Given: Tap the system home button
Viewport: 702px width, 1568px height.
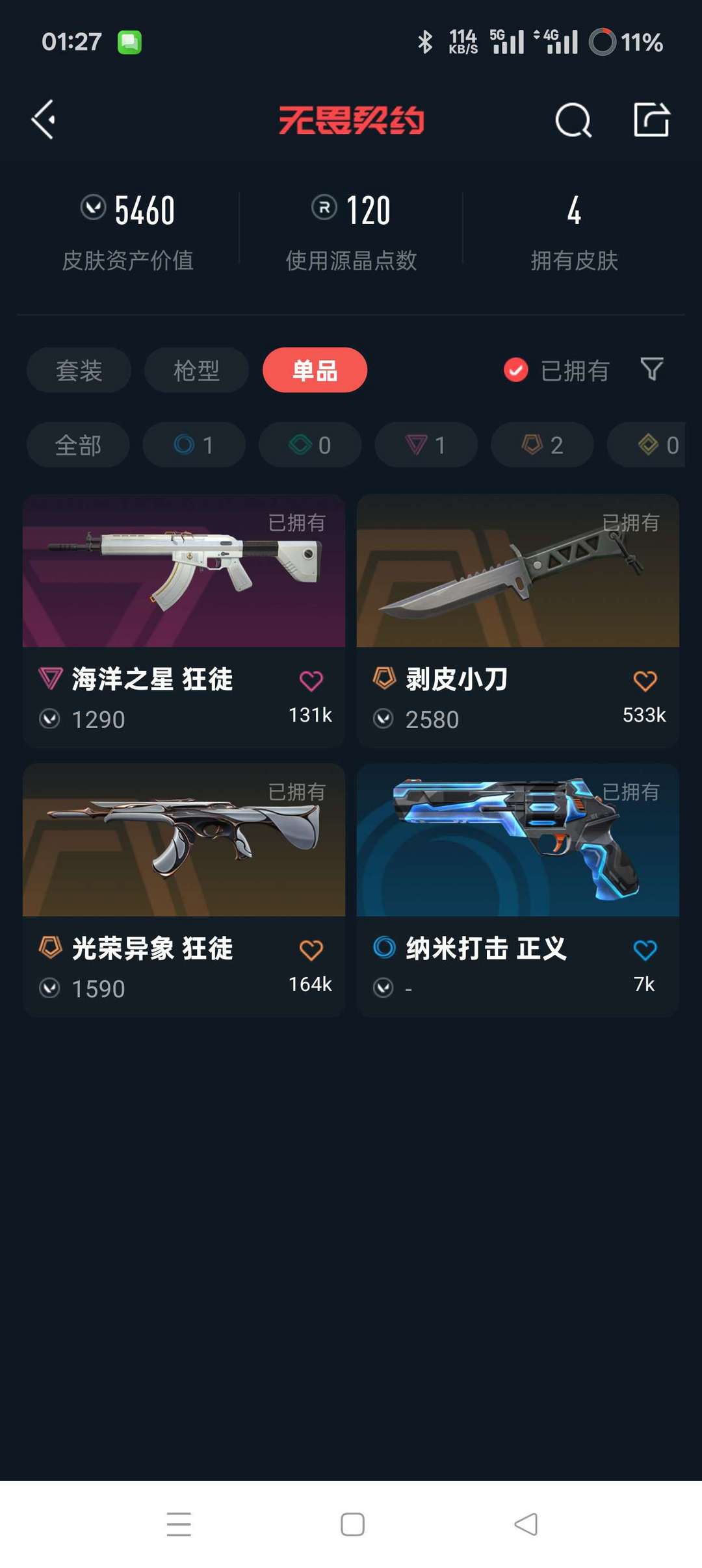Looking at the screenshot, I should pos(352,1524).
